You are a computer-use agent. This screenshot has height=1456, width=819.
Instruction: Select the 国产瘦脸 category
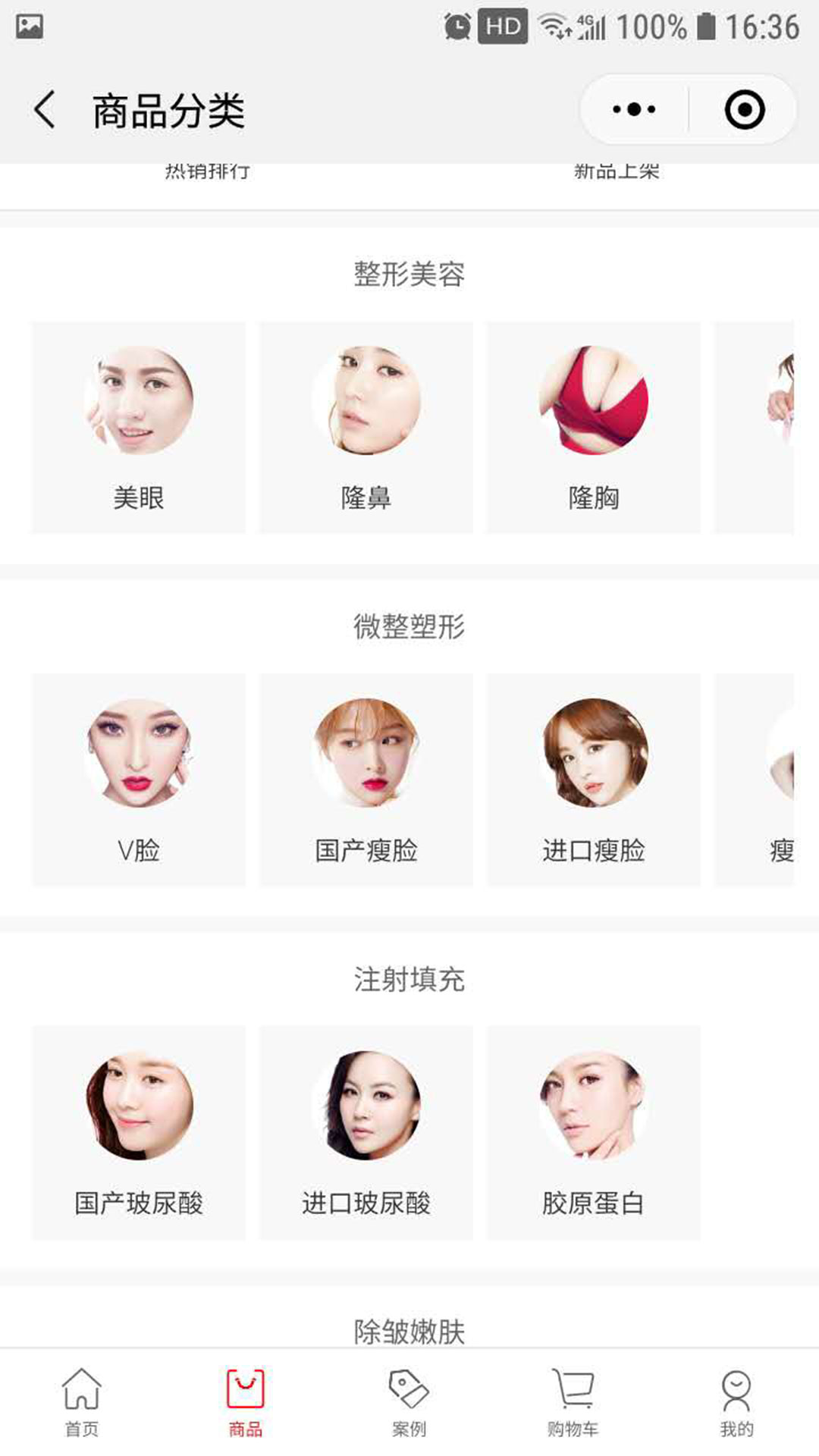[x=366, y=780]
